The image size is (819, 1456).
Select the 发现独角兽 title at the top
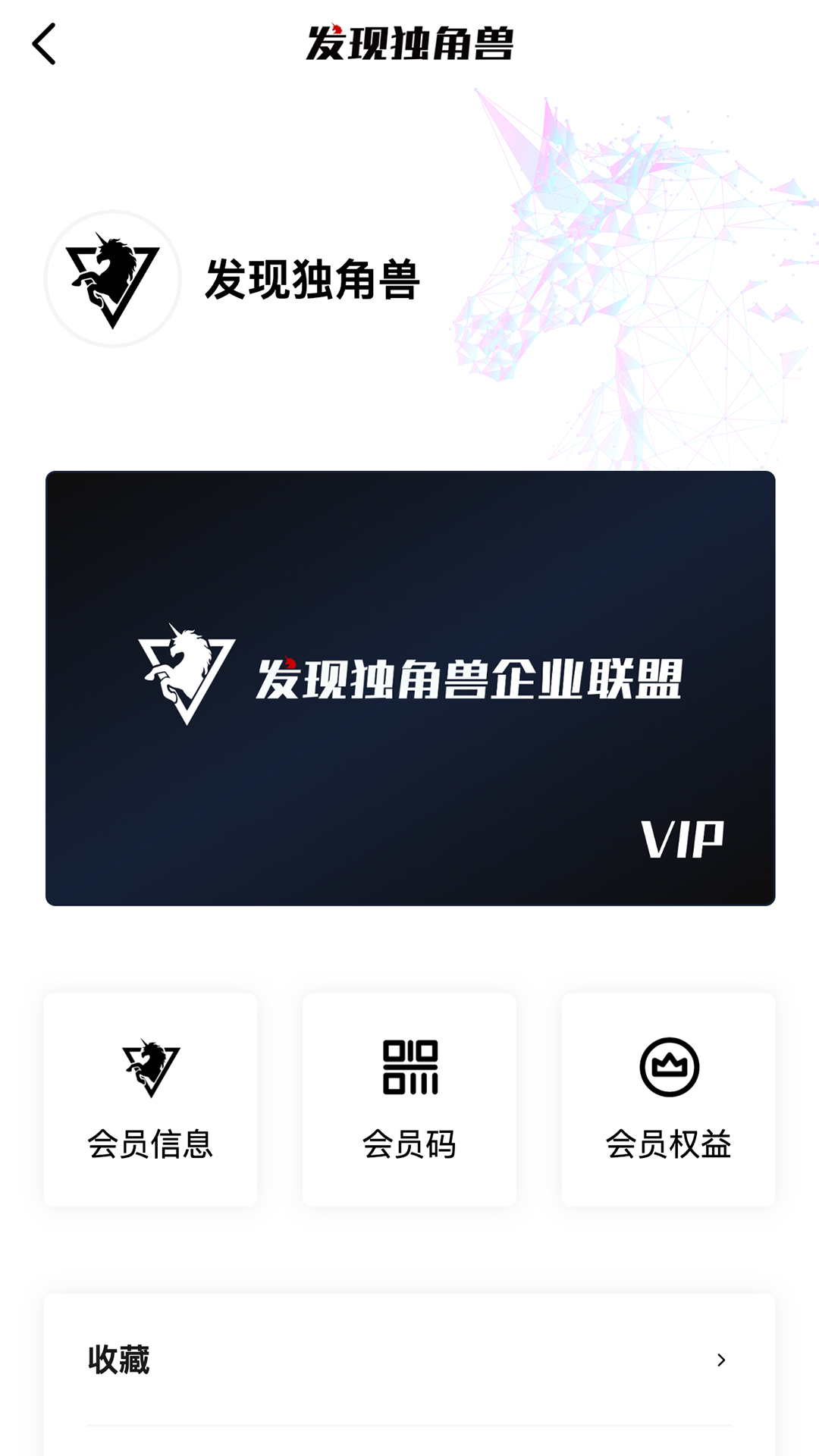[409, 42]
